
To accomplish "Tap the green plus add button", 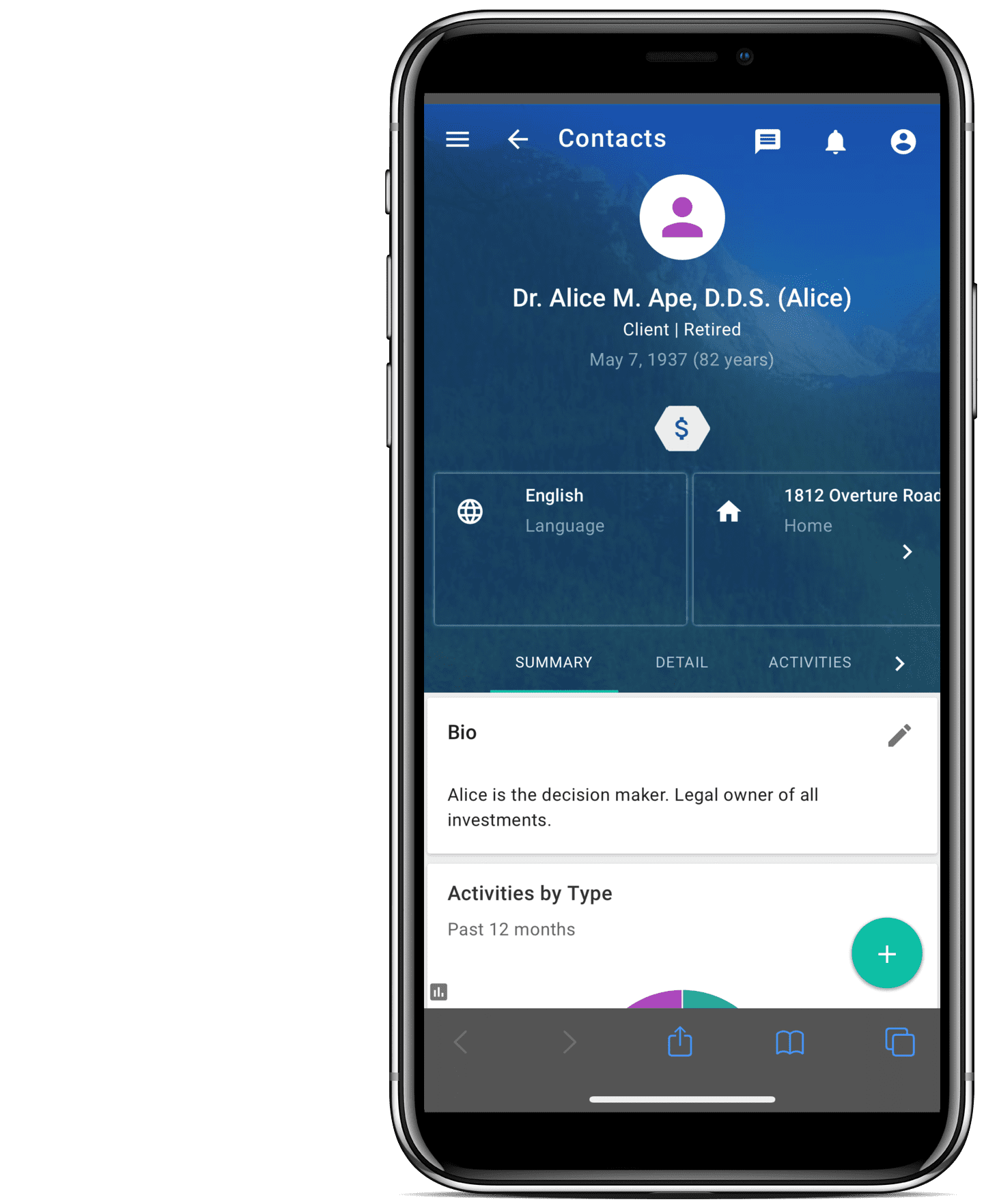I will (x=886, y=953).
